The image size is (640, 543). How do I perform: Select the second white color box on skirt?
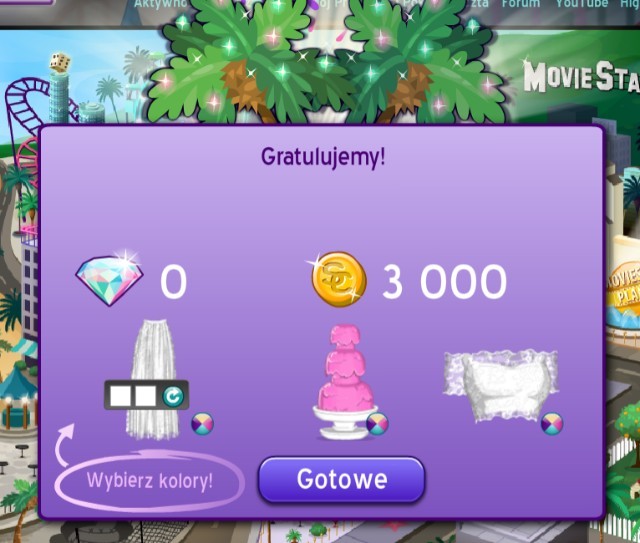pyautogui.click(x=145, y=396)
